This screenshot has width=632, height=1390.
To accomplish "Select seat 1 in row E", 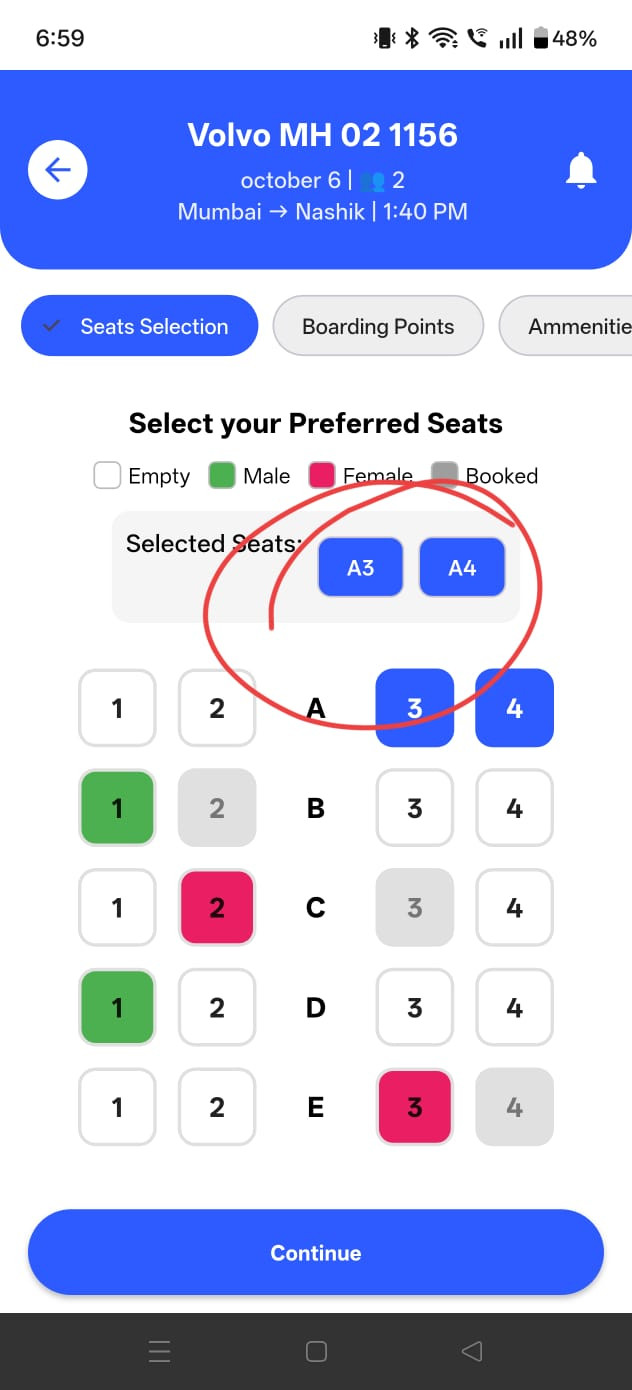I will 117,1107.
